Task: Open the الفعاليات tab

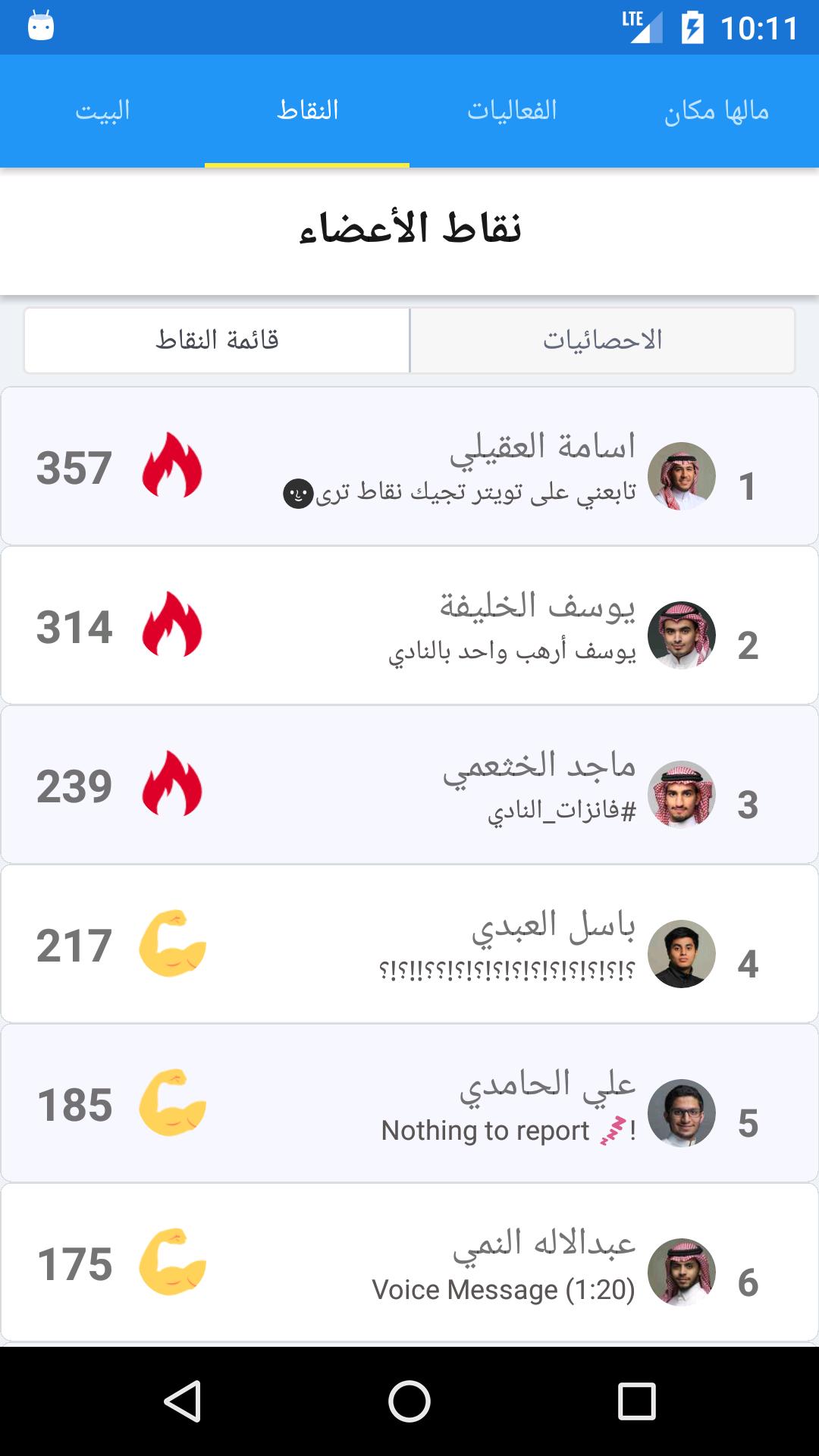Action: click(x=512, y=111)
